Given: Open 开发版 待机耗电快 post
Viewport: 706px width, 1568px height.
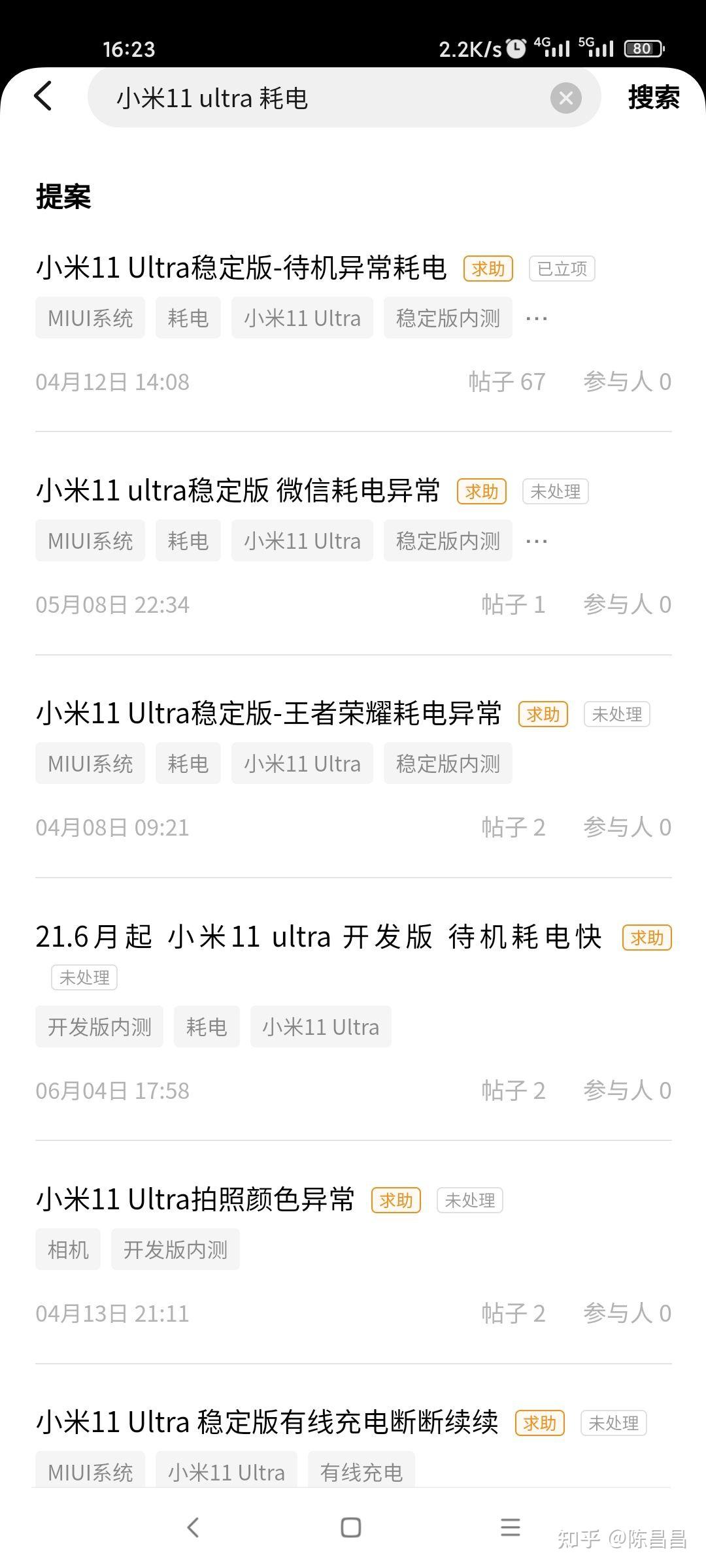Looking at the screenshot, I should [318, 936].
